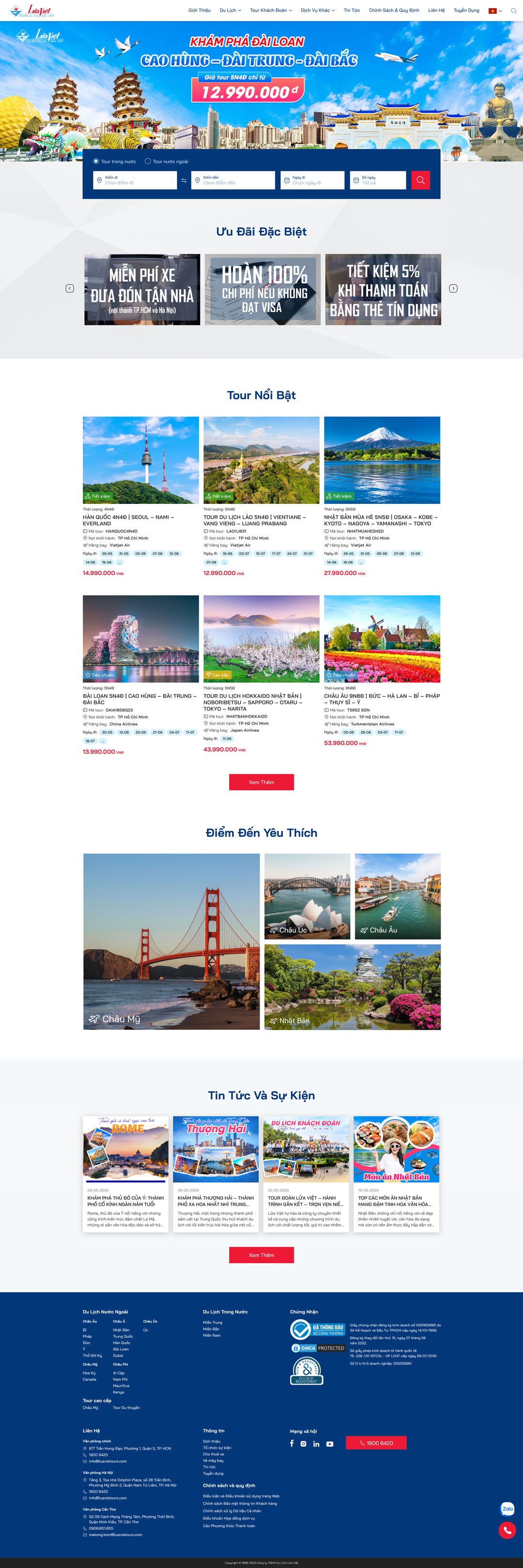Open Zalo chat floating button
Screen dimensions: 523x1568
[x=507, y=1508]
